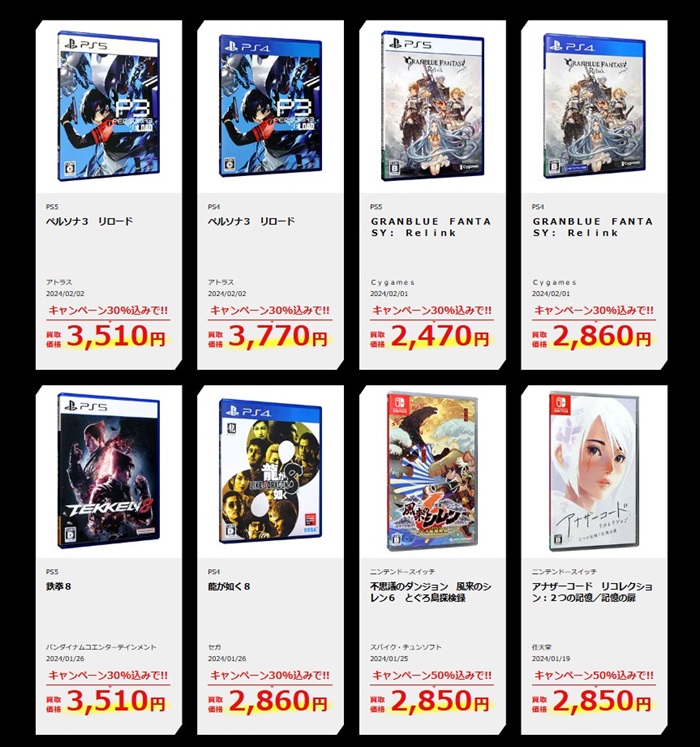The height and width of the screenshot is (747, 700).
Task: Open アナザーコード リコレクション card
Action: [594, 560]
